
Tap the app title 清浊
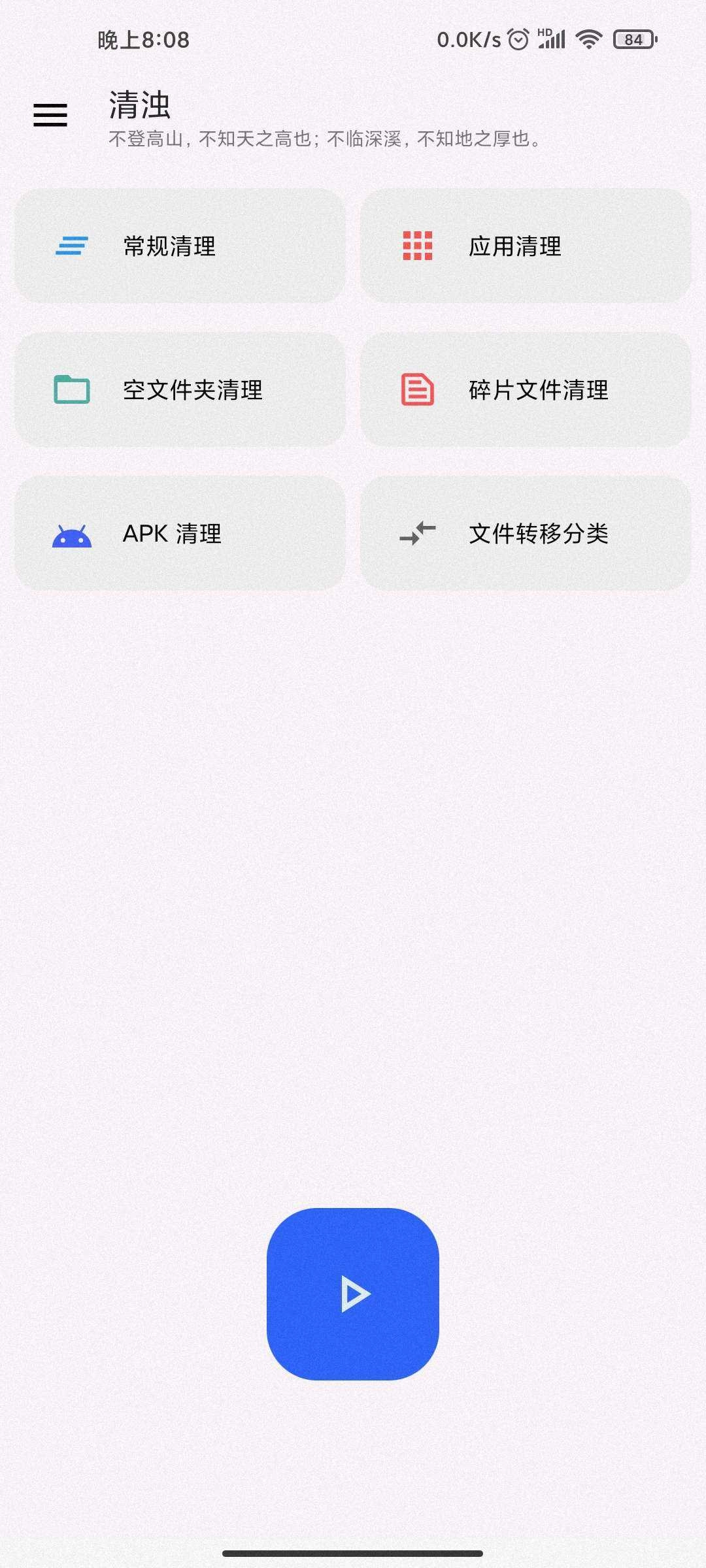pyautogui.click(x=140, y=106)
